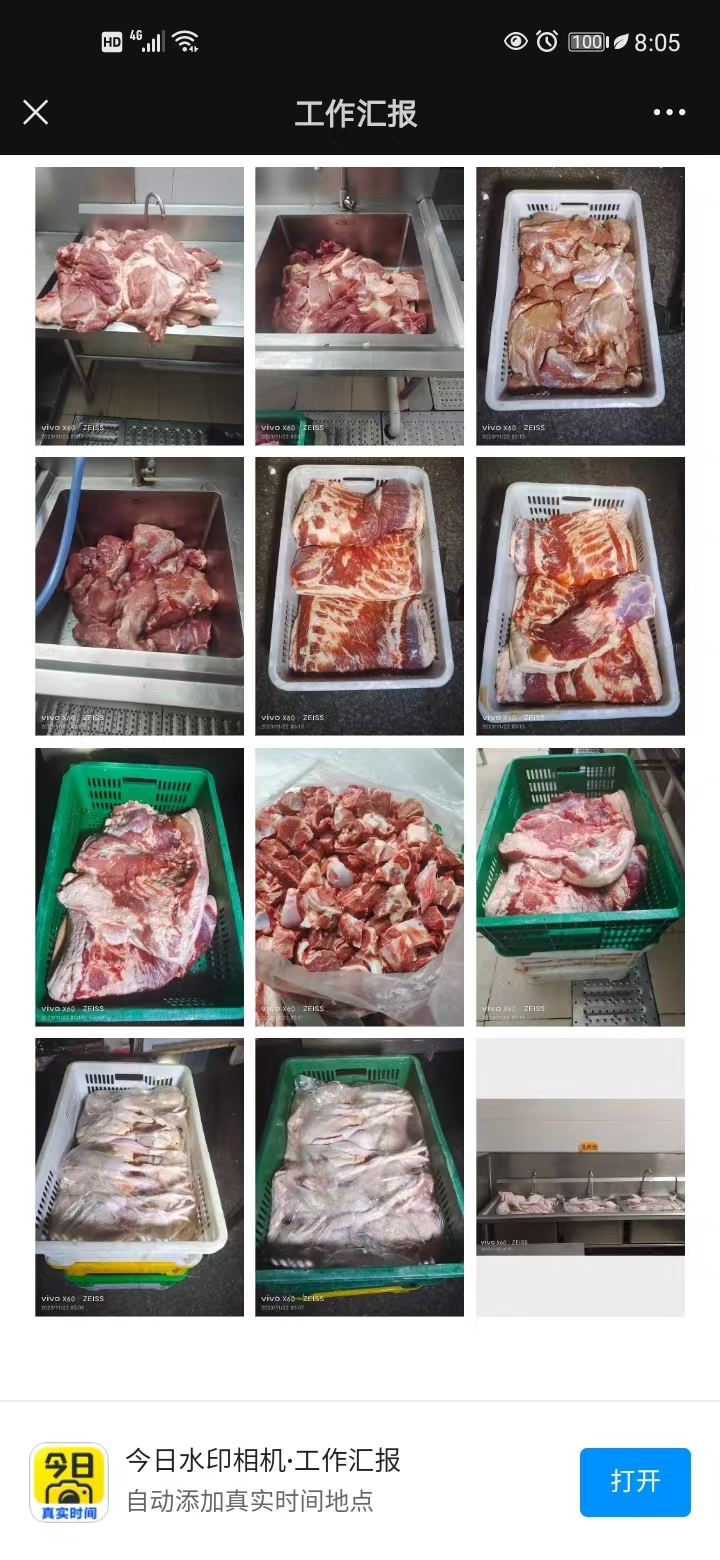View the photo of meat in sink with faucet

point(359,305)
